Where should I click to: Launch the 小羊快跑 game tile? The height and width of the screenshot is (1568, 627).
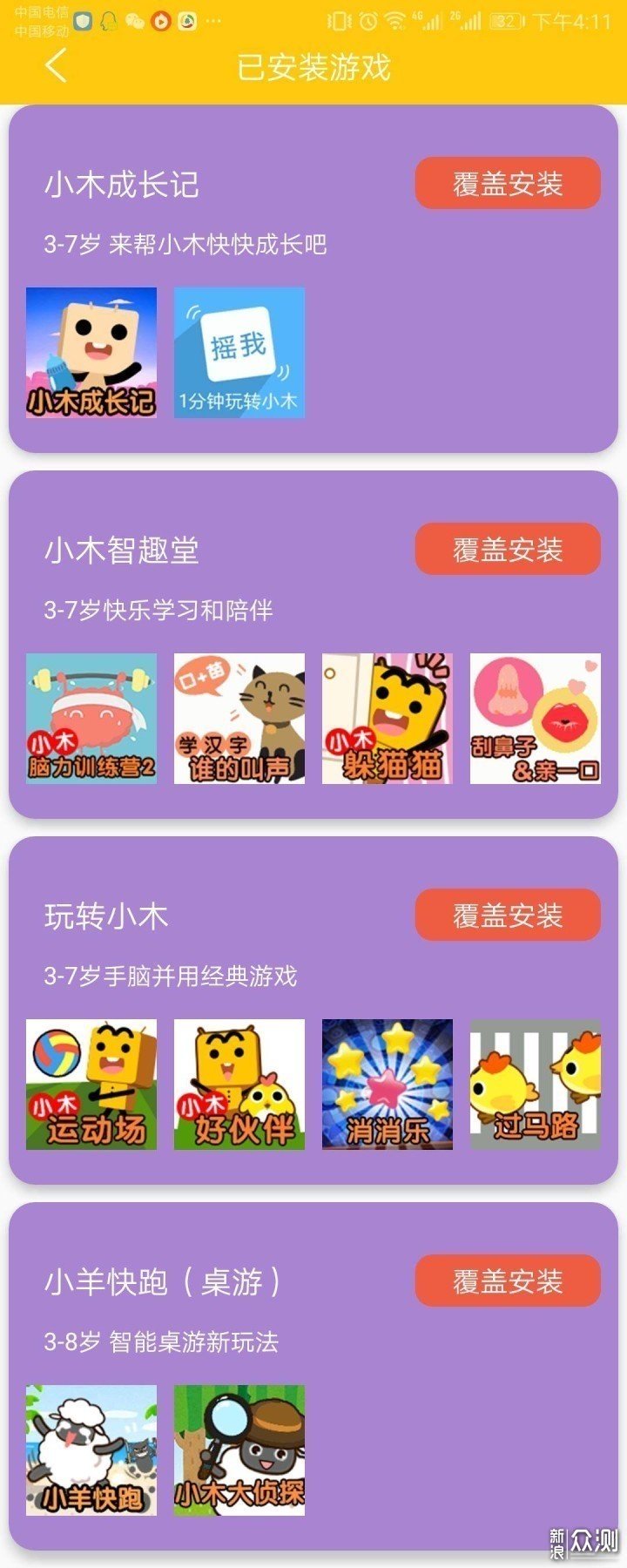point(91,1450)
